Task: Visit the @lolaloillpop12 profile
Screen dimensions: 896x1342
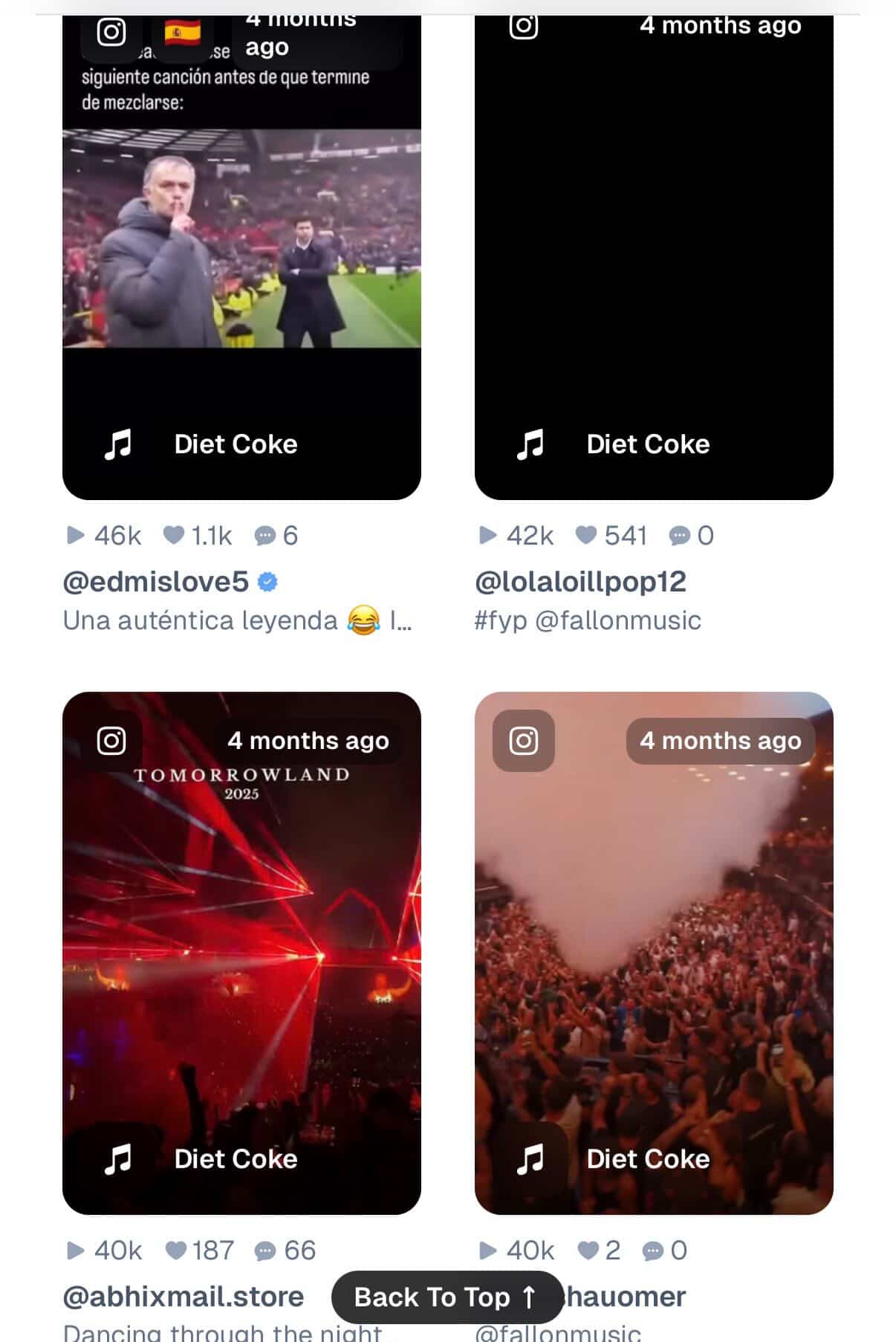Action: tap(580, 581)
